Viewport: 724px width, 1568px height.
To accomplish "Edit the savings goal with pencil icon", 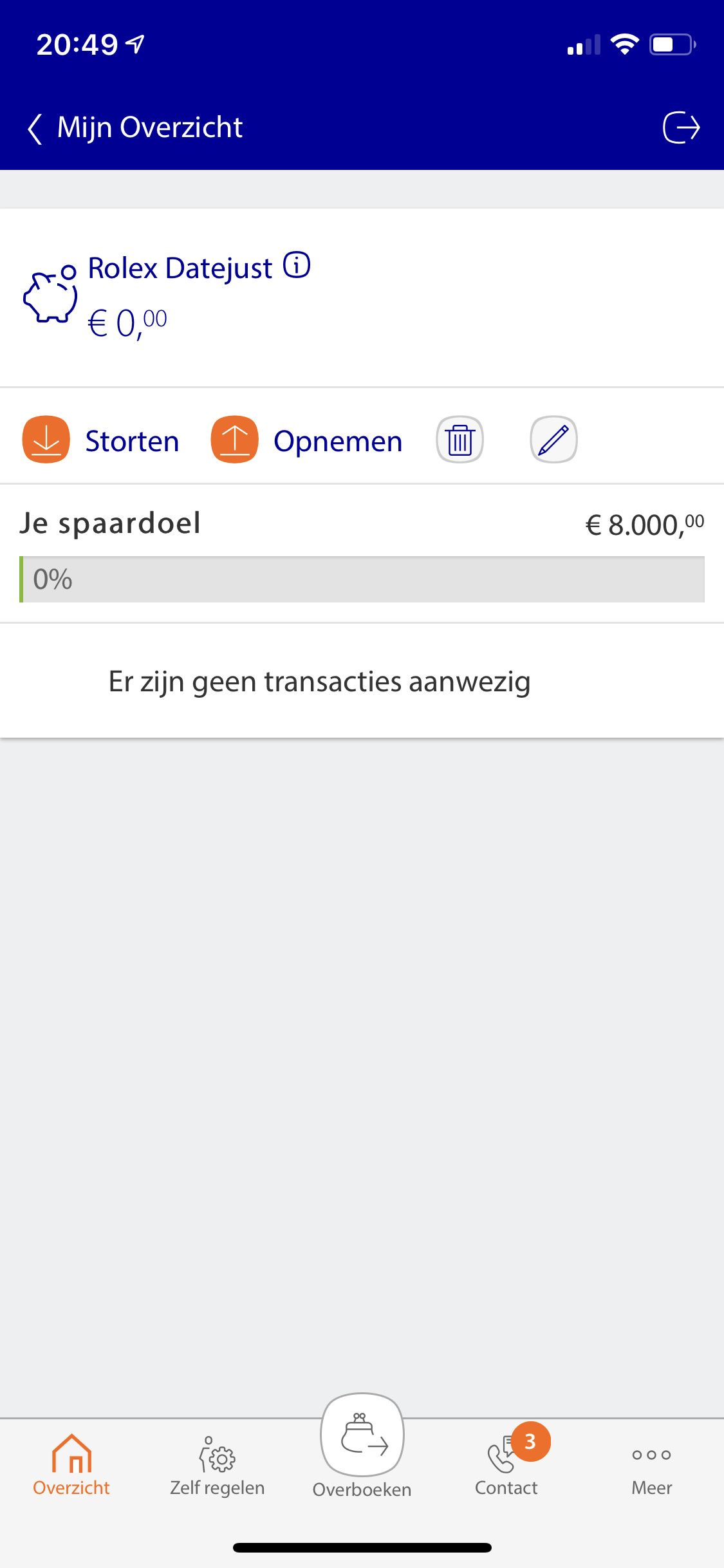I will 553,440.
